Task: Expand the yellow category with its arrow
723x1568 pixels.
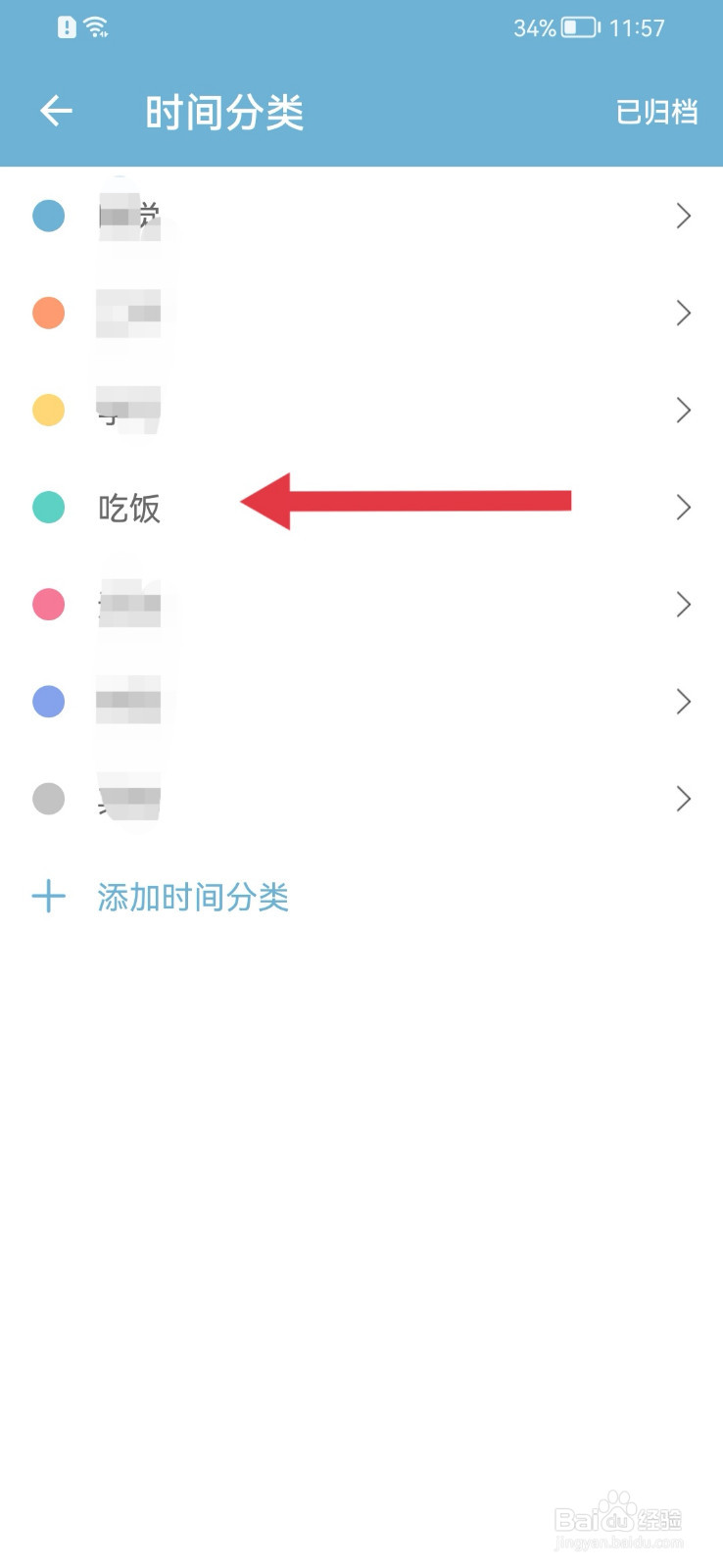Action: click(683, 410)
